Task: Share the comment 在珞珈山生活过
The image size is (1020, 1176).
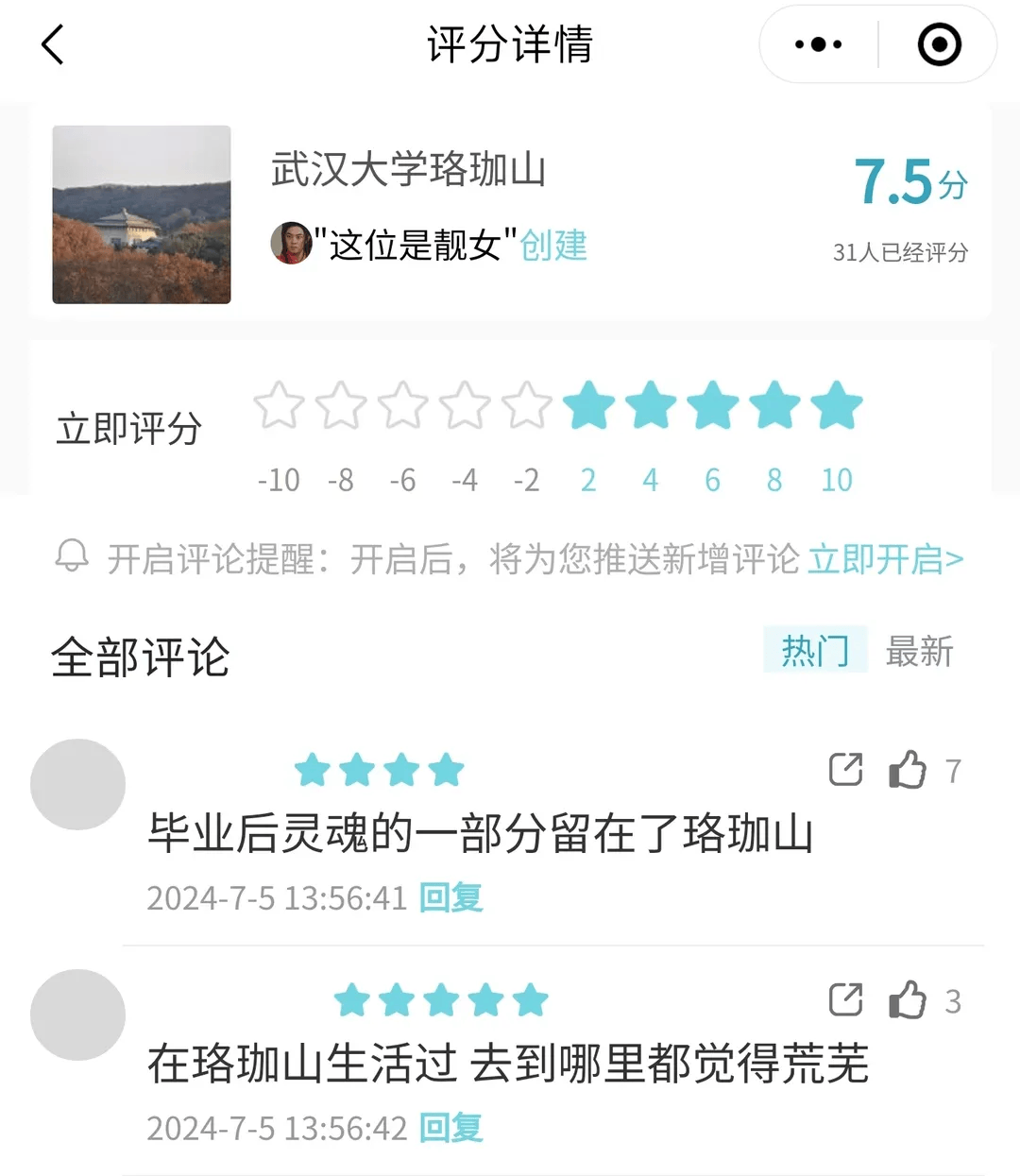Action: [845, 1000]
